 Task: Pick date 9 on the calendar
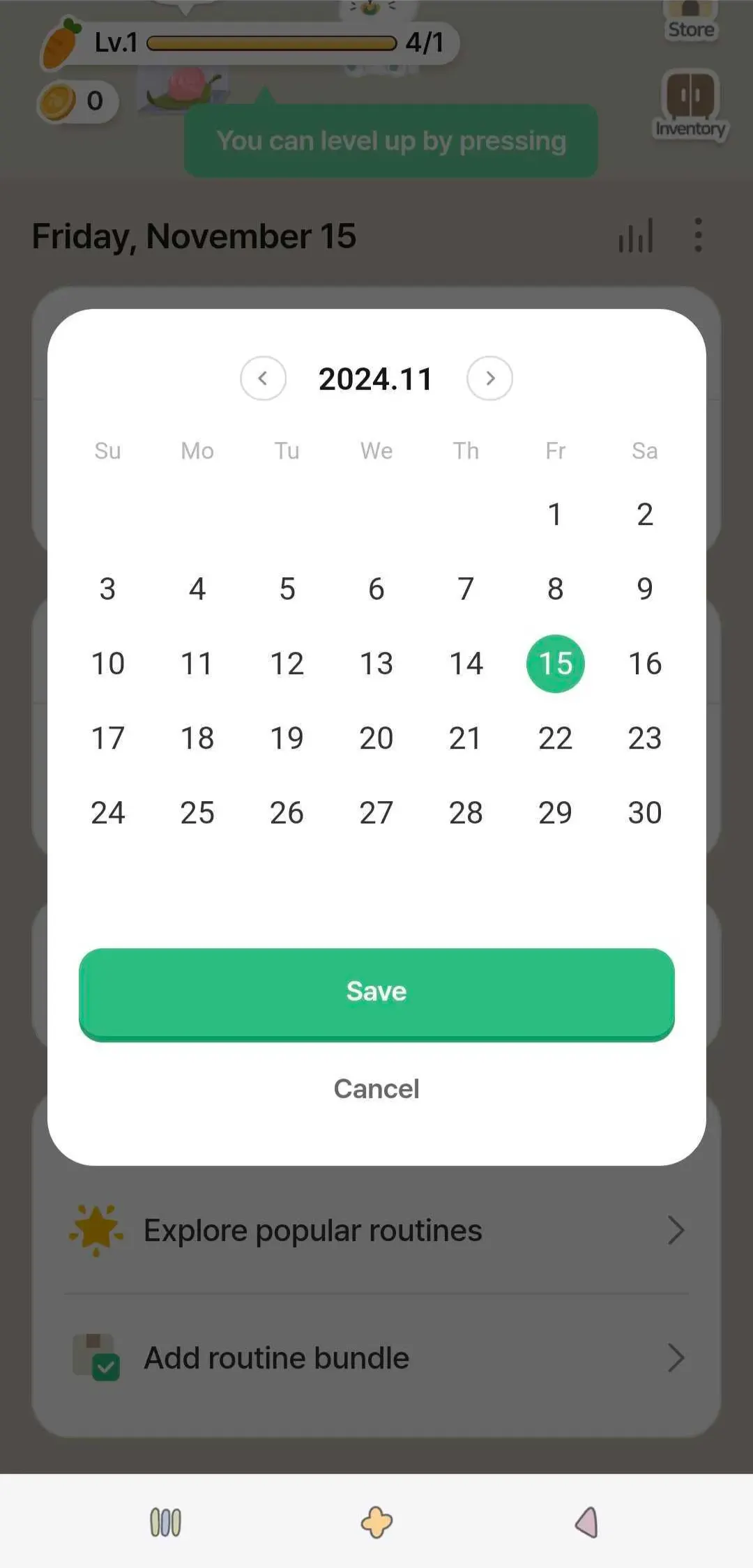pos(644,589)
